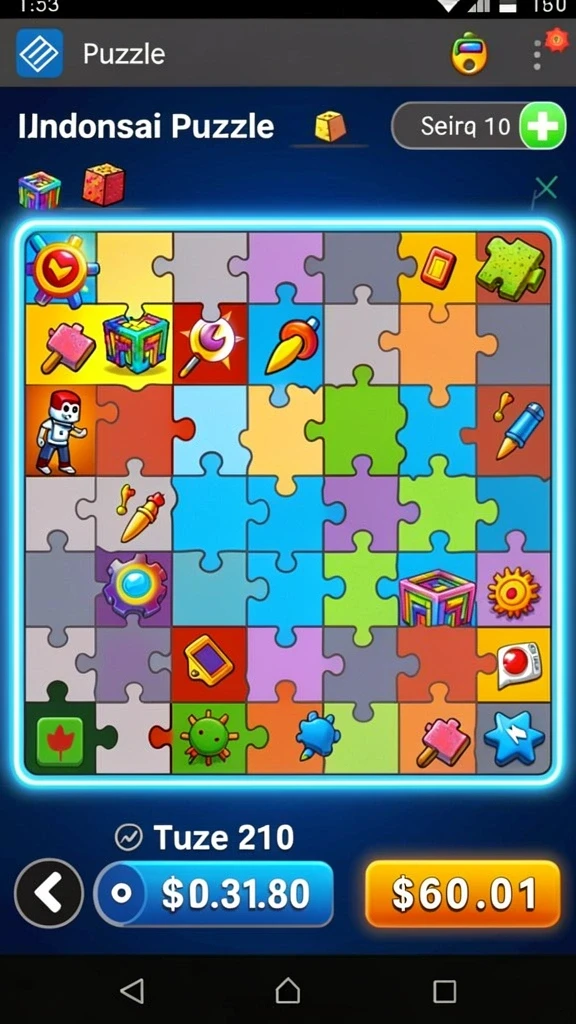Image resolution: width=576 pixels, height=1024 pixels.
Task: Tap the blue $0.31.80 button
Action: click(214, 893)
